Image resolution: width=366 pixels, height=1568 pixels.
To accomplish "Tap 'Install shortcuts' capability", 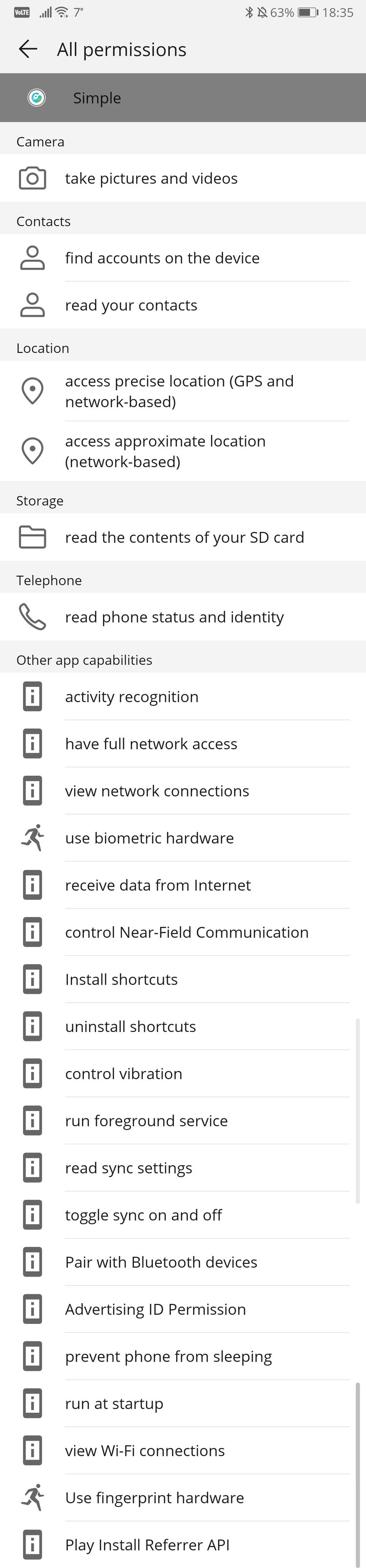I will click(121, 979).
